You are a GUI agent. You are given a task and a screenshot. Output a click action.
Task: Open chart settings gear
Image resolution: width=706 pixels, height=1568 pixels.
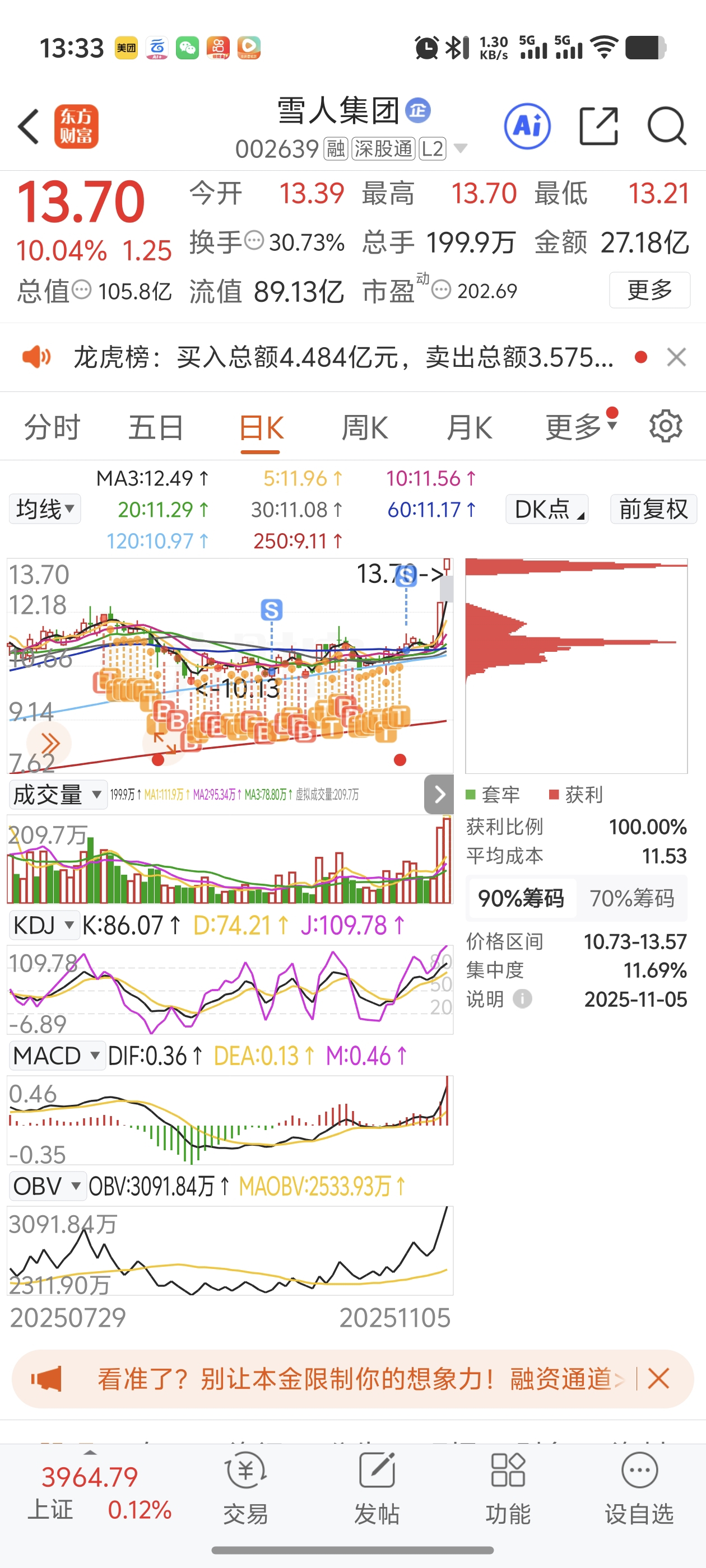point(665,426)
